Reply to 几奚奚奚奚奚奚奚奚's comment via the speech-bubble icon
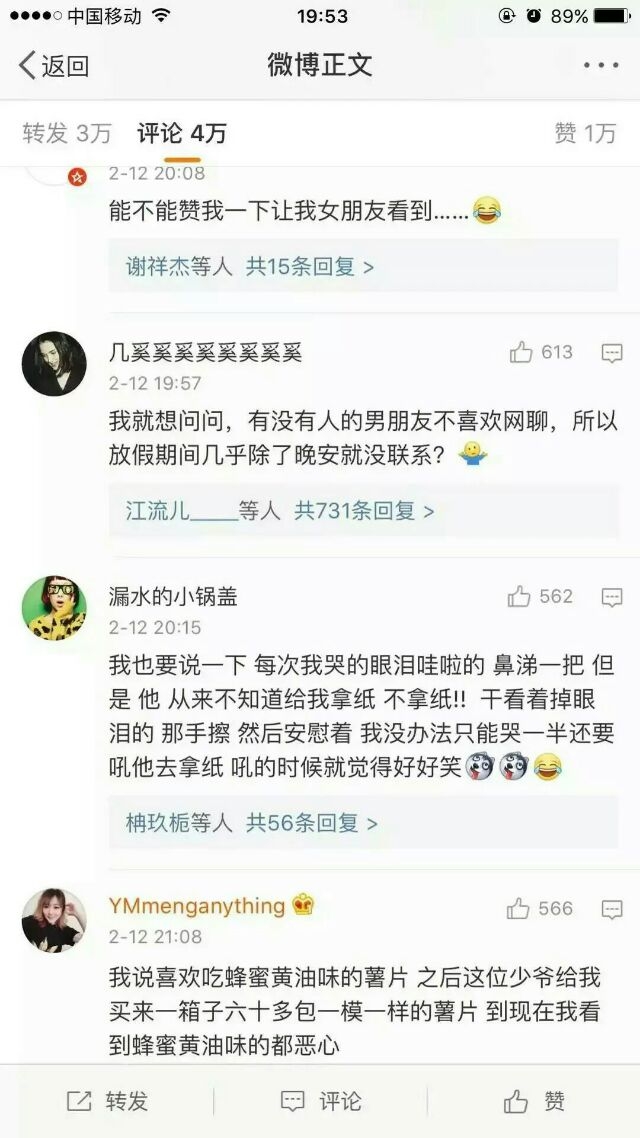This screenshot has height=1138, width=640. [x=612, y=353]
